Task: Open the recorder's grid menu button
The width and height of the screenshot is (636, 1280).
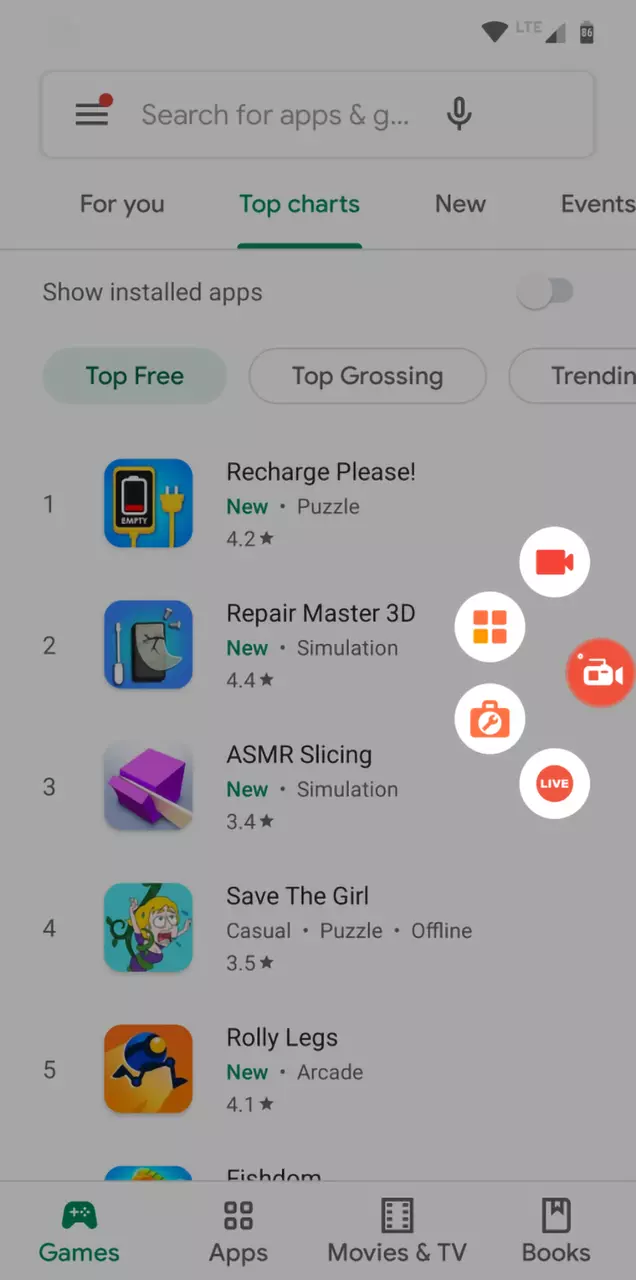Action: click(490, 628)
